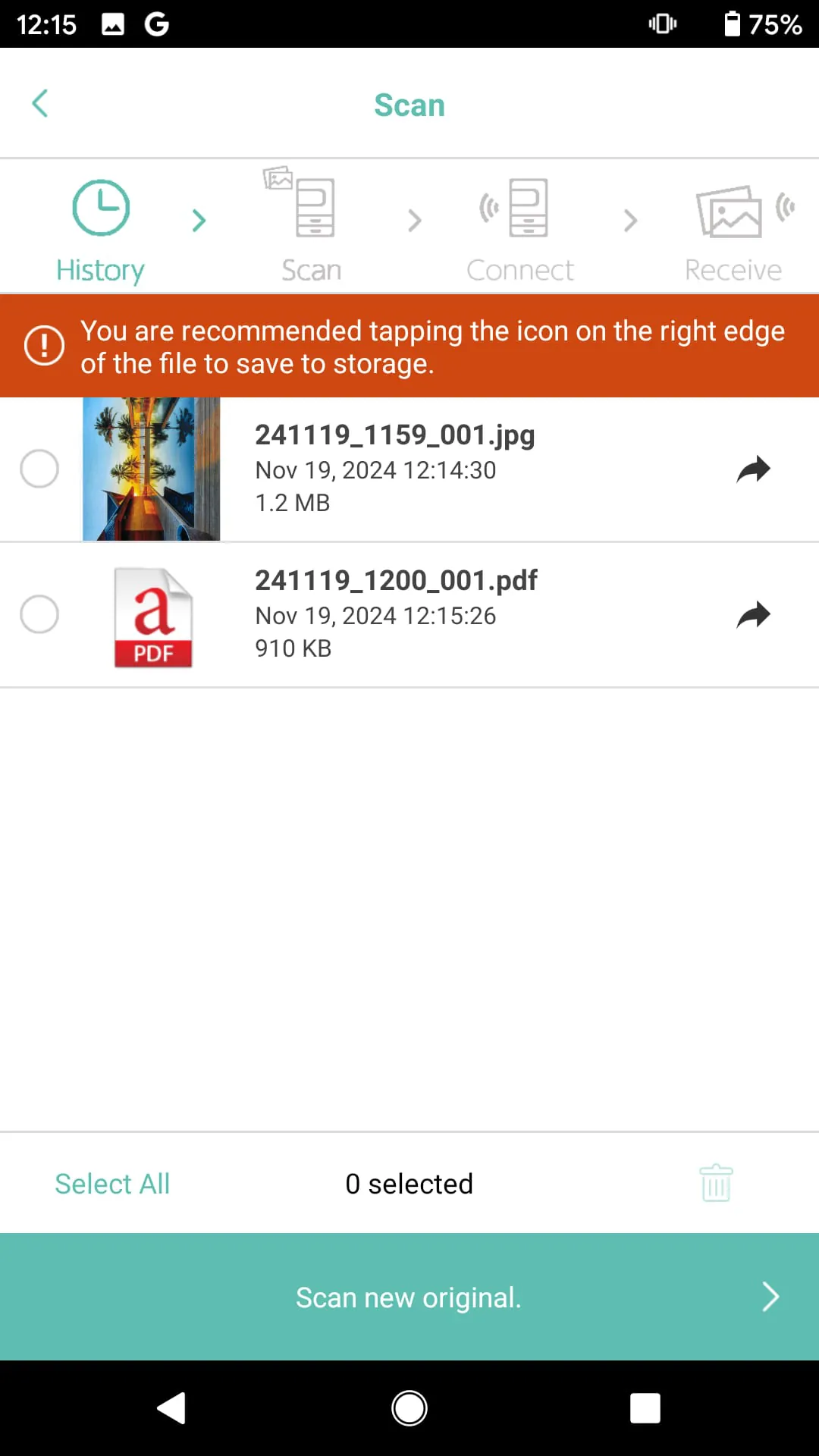Select the 241119_1200_001.pdf file checkbox
The width and height of the screenshot is (819, 1456).
pyautogui.click(x=39, y=614)
